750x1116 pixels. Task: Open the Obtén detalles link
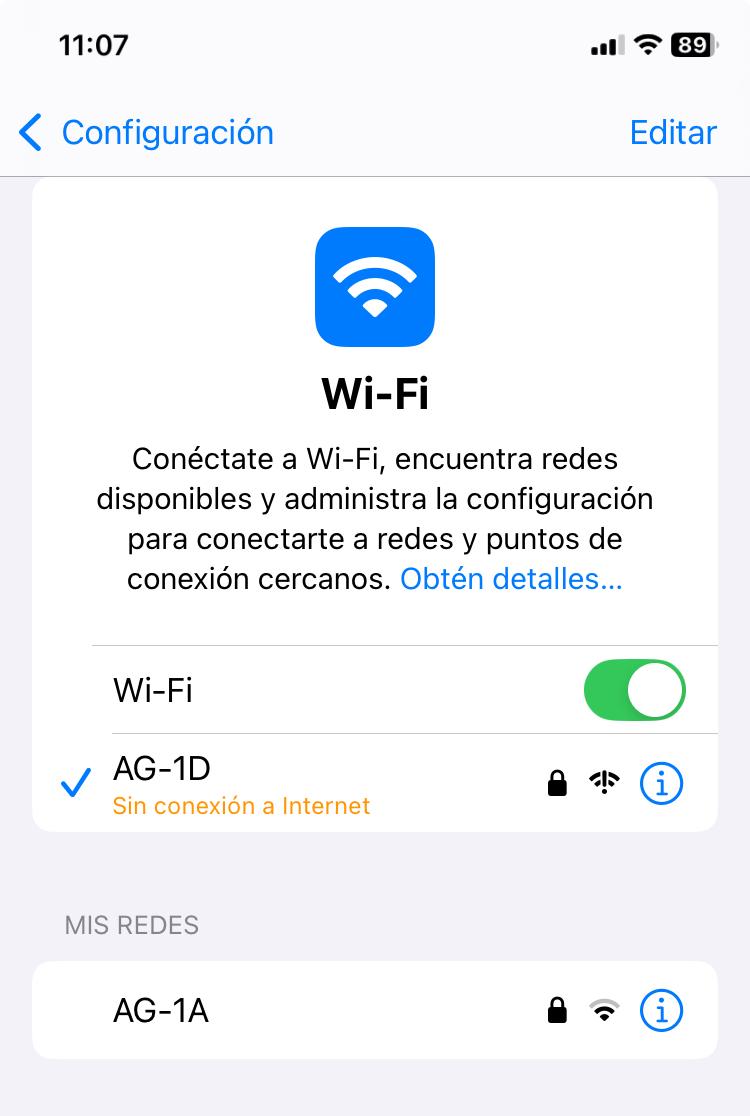click(511, 579)
